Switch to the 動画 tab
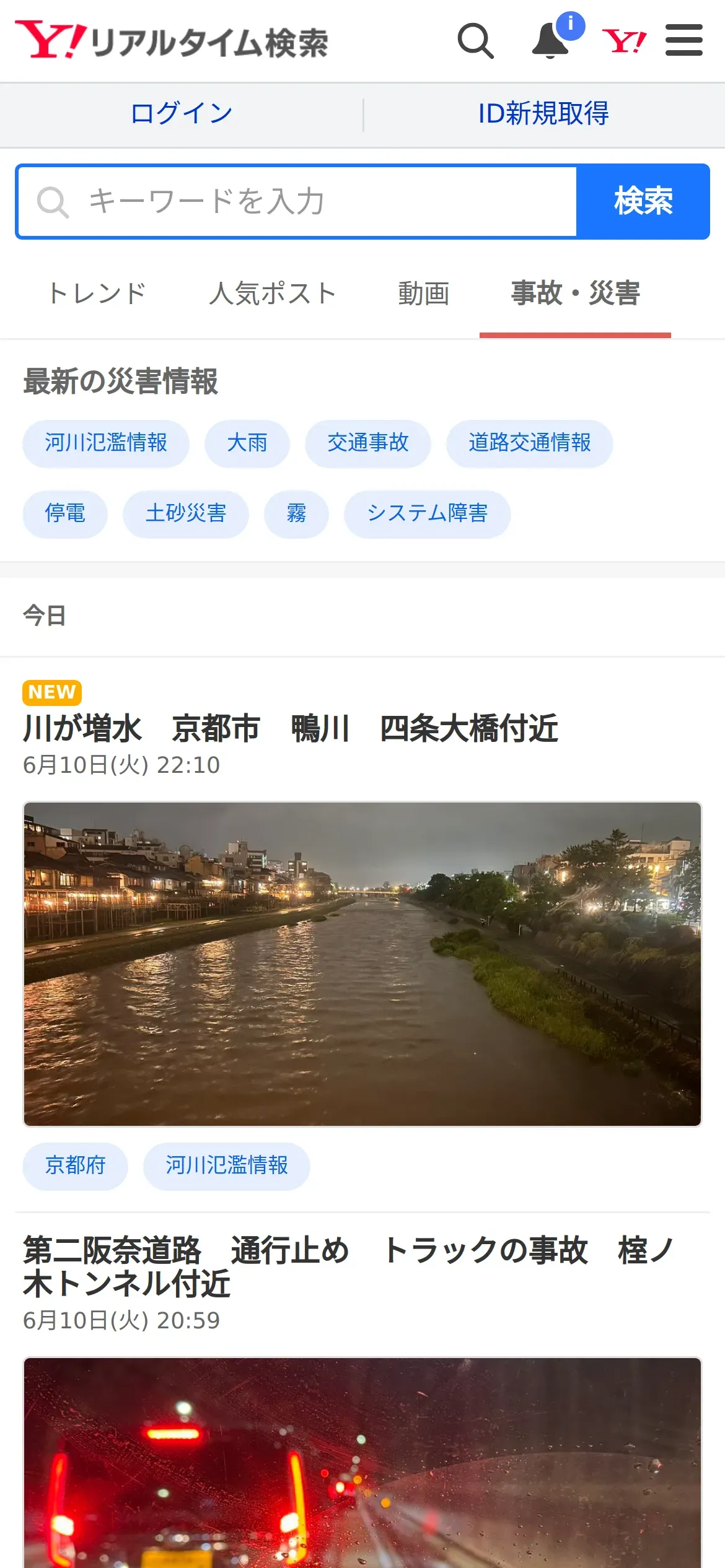 click(423, 294)
